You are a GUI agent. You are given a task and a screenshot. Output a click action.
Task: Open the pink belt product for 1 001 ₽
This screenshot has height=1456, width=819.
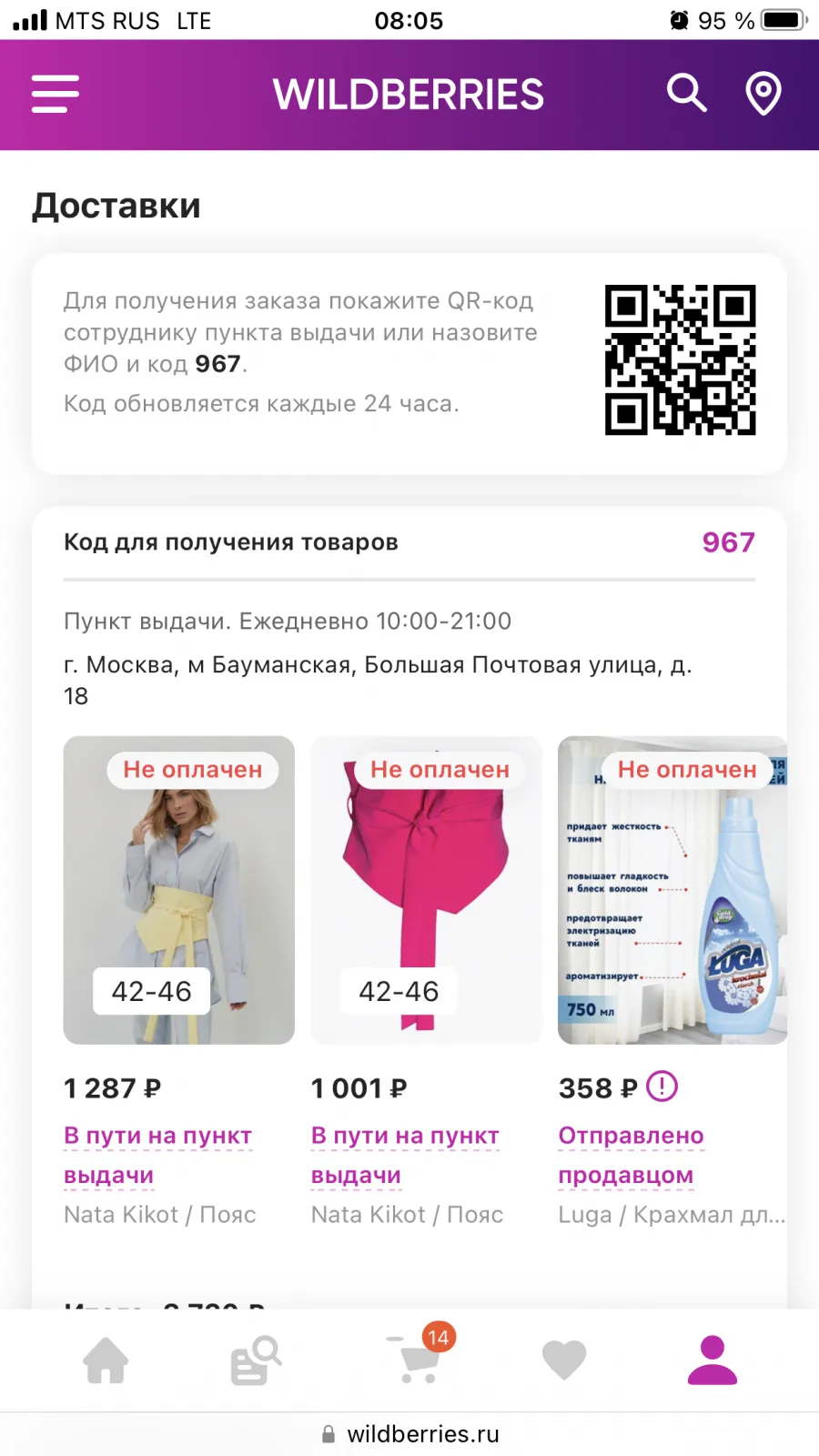point(426,890)
